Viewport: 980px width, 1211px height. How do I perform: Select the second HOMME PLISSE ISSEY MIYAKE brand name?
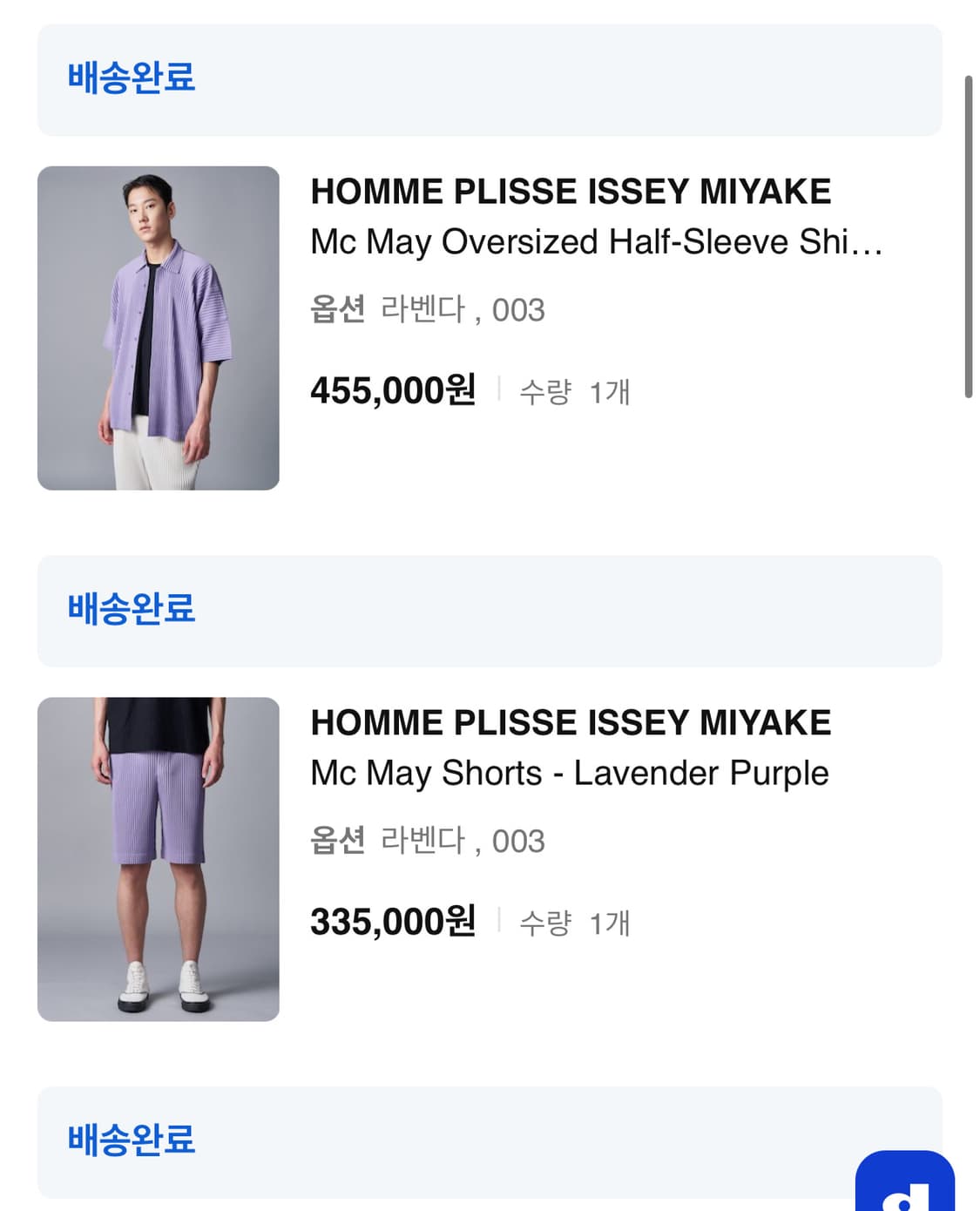pos(572,722)
